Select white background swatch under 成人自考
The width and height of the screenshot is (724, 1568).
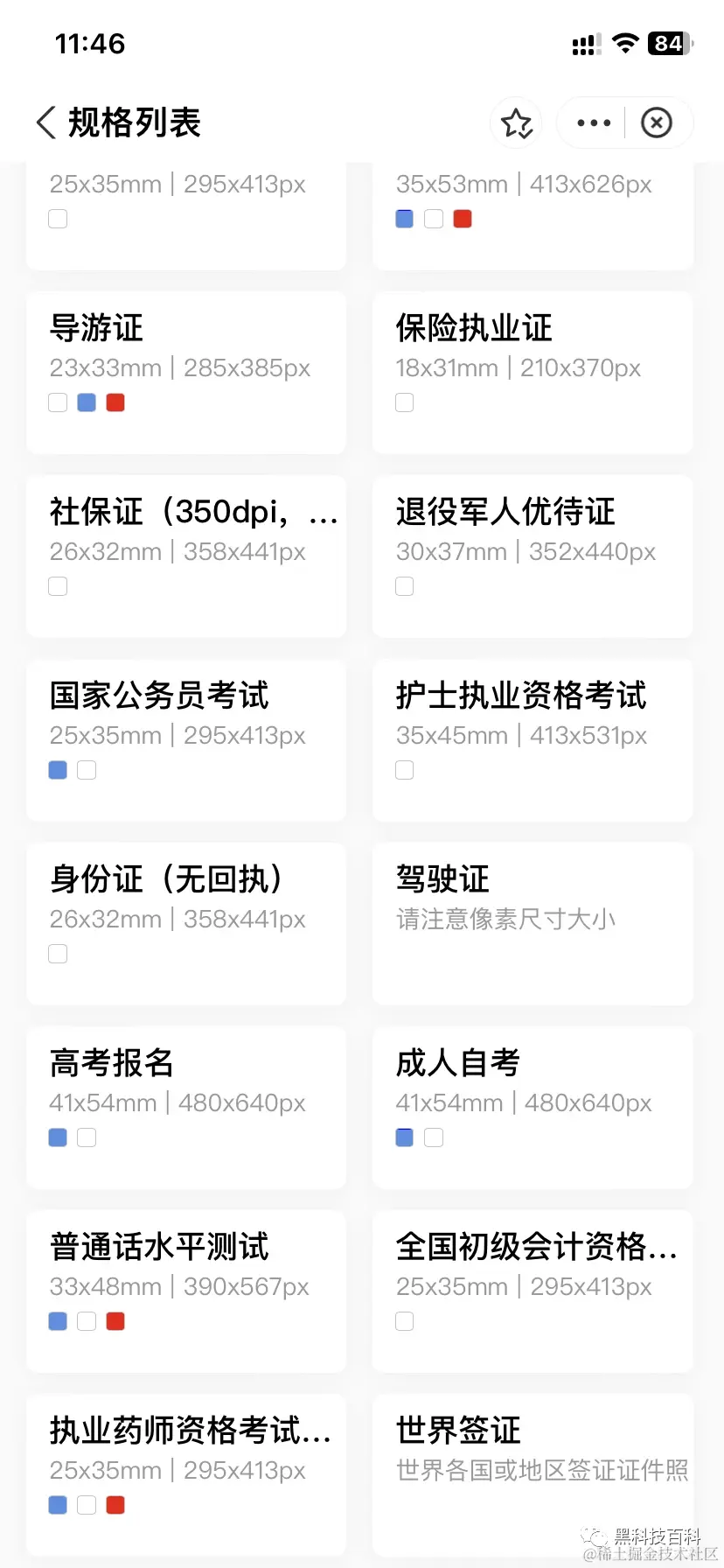tap(433, 1137)
